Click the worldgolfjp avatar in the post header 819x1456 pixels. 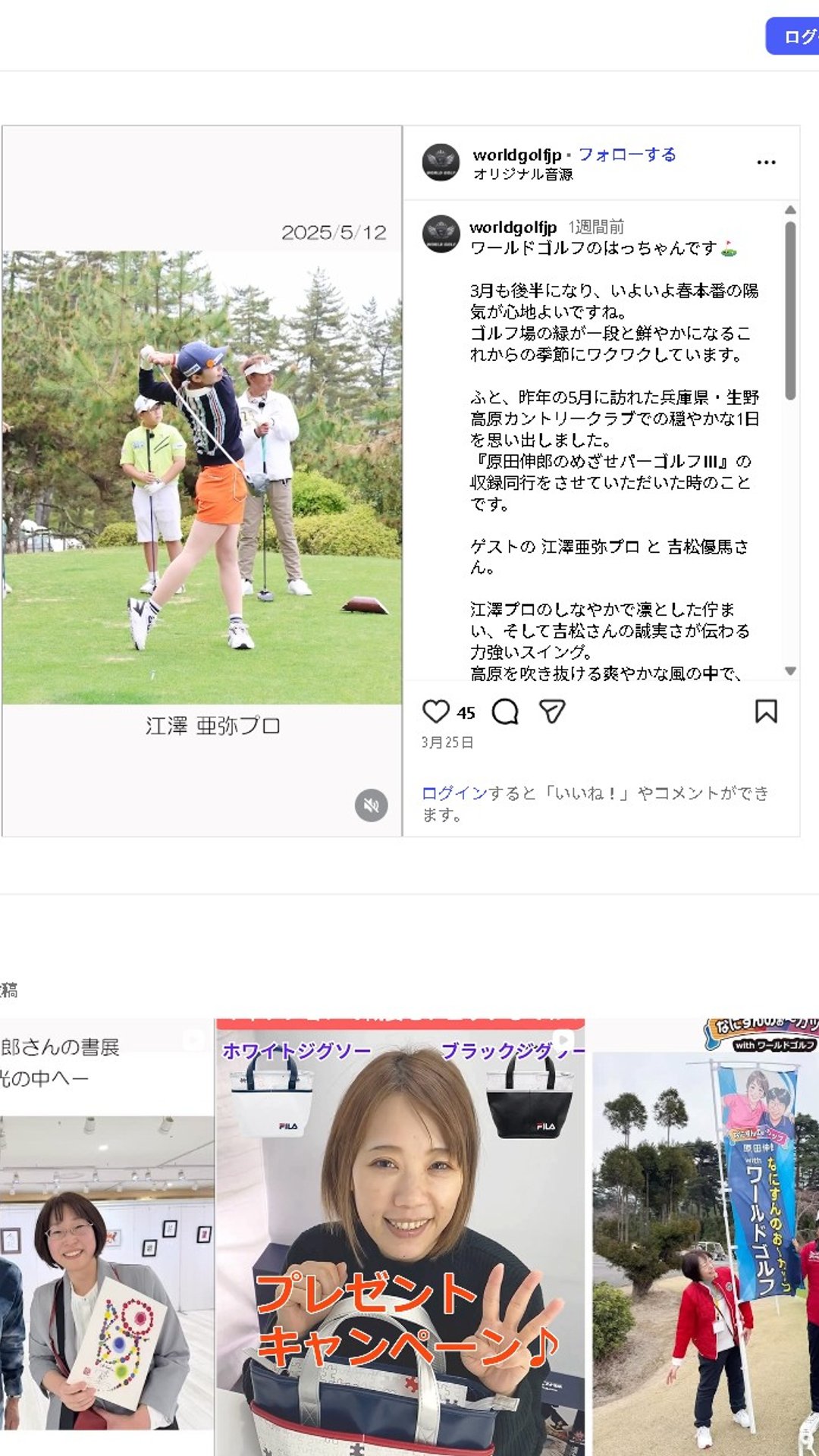[x=444, y=162]
